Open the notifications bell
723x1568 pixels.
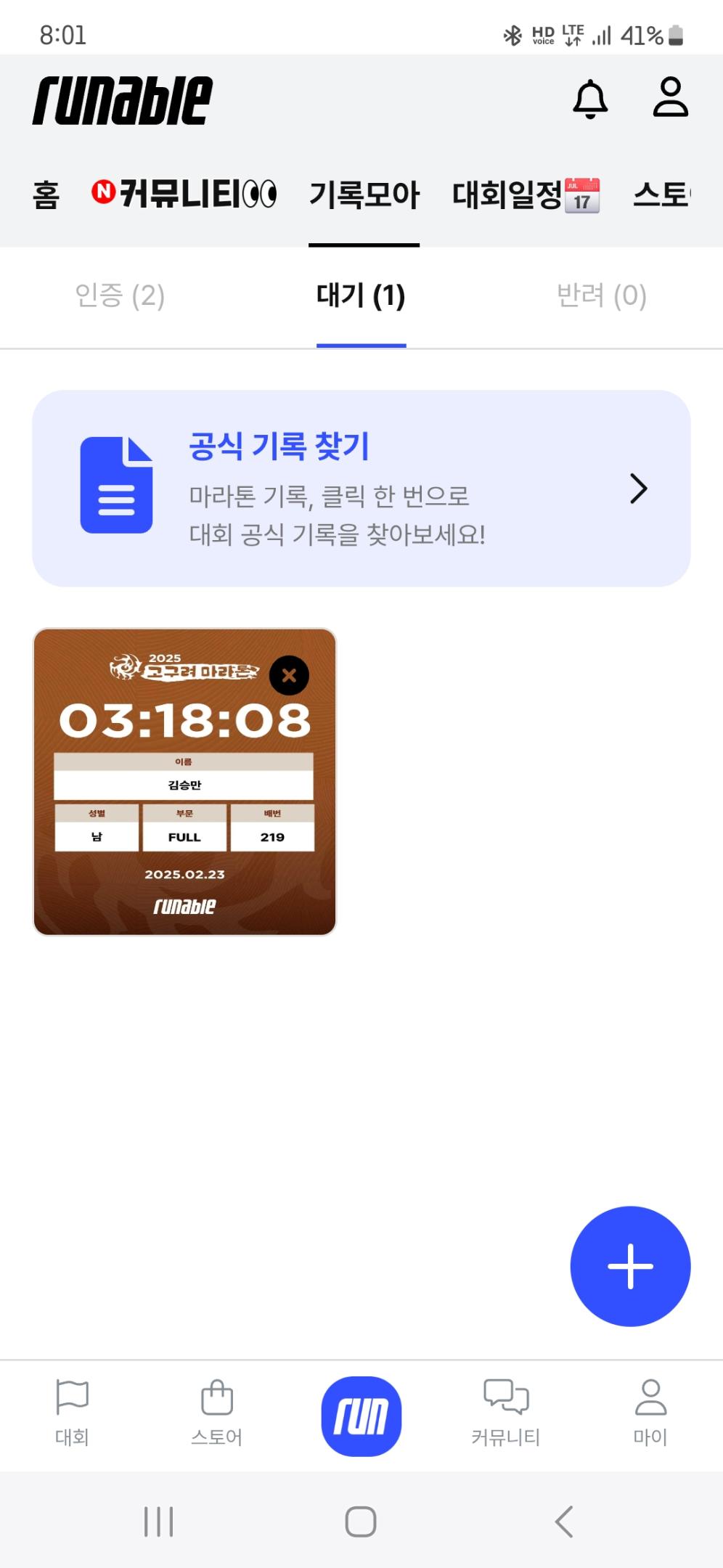[x=590, y=99]
